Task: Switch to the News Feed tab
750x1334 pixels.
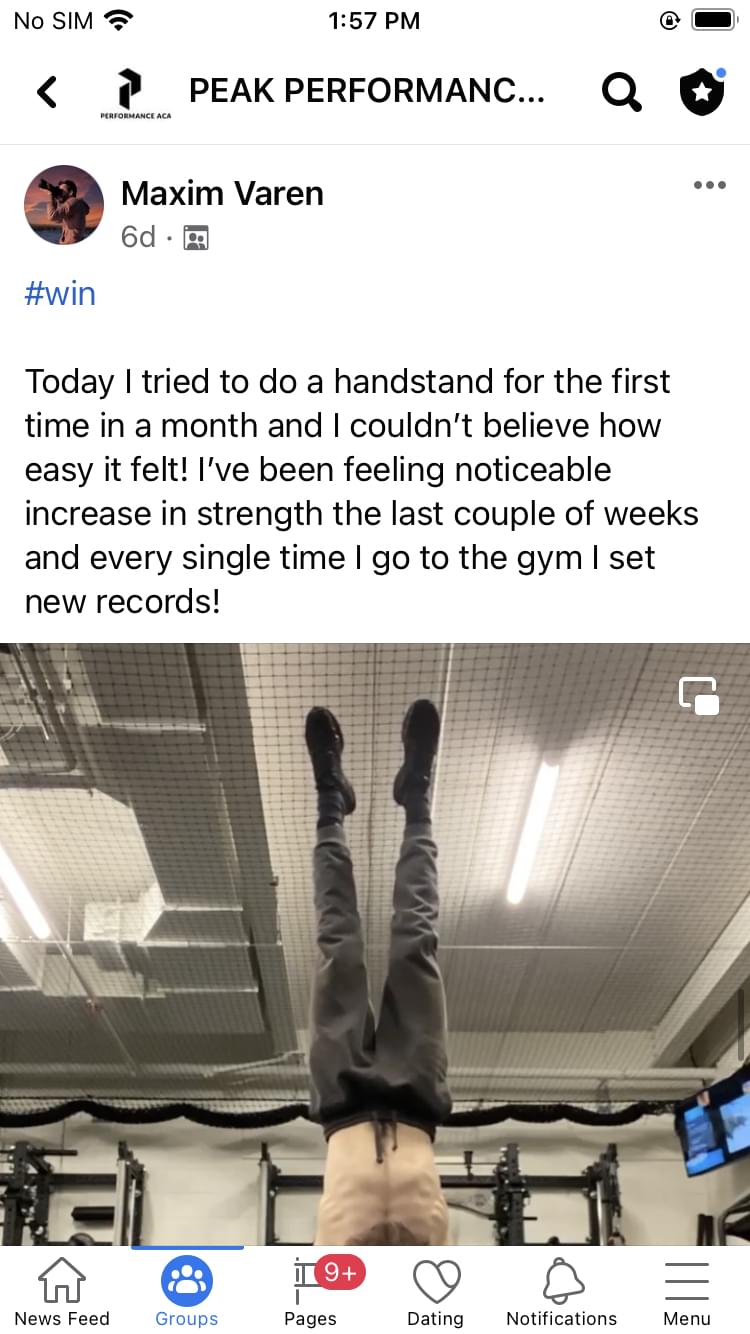Action: tap(62, 1291)
